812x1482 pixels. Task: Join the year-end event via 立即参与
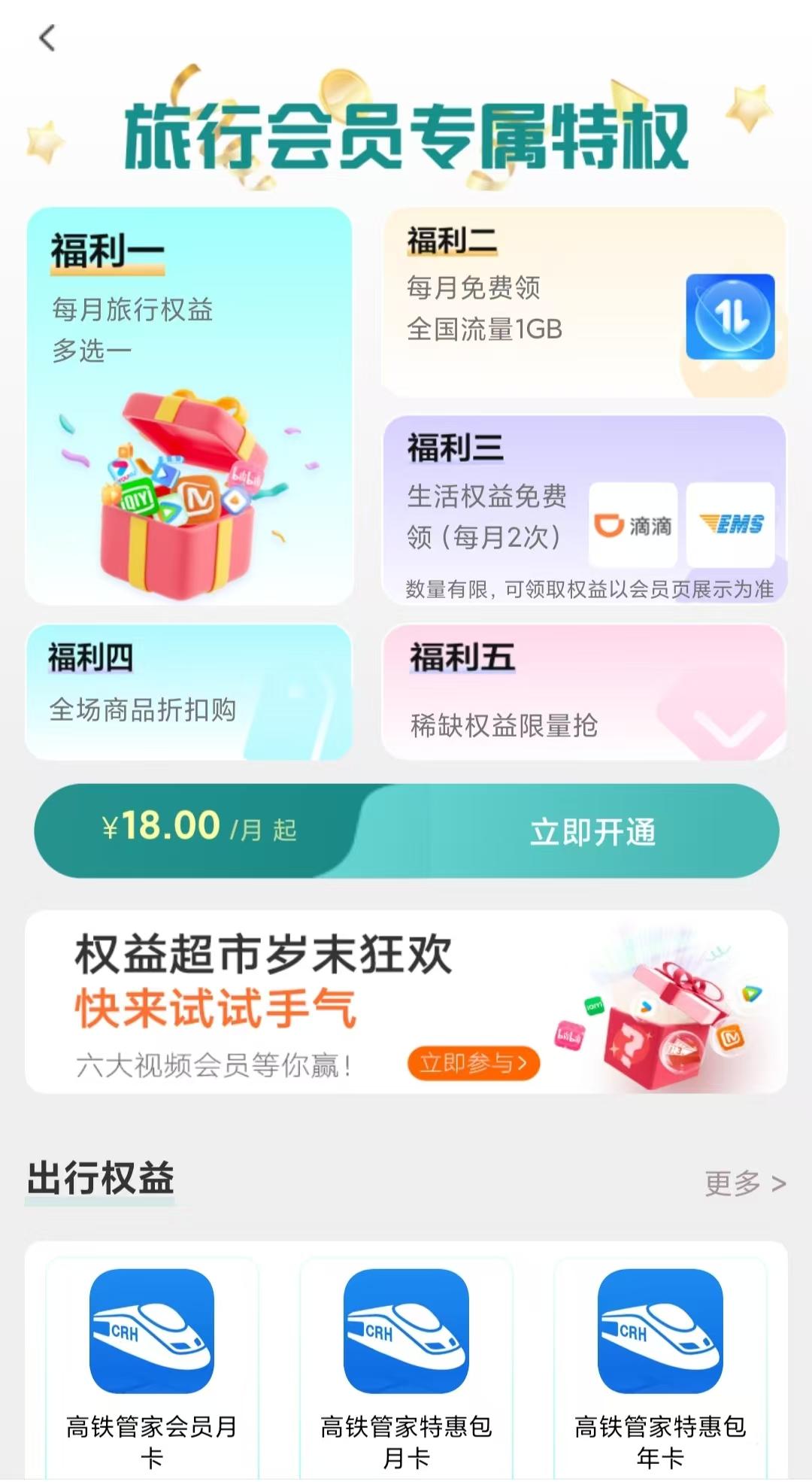(x=473, y=1064)
